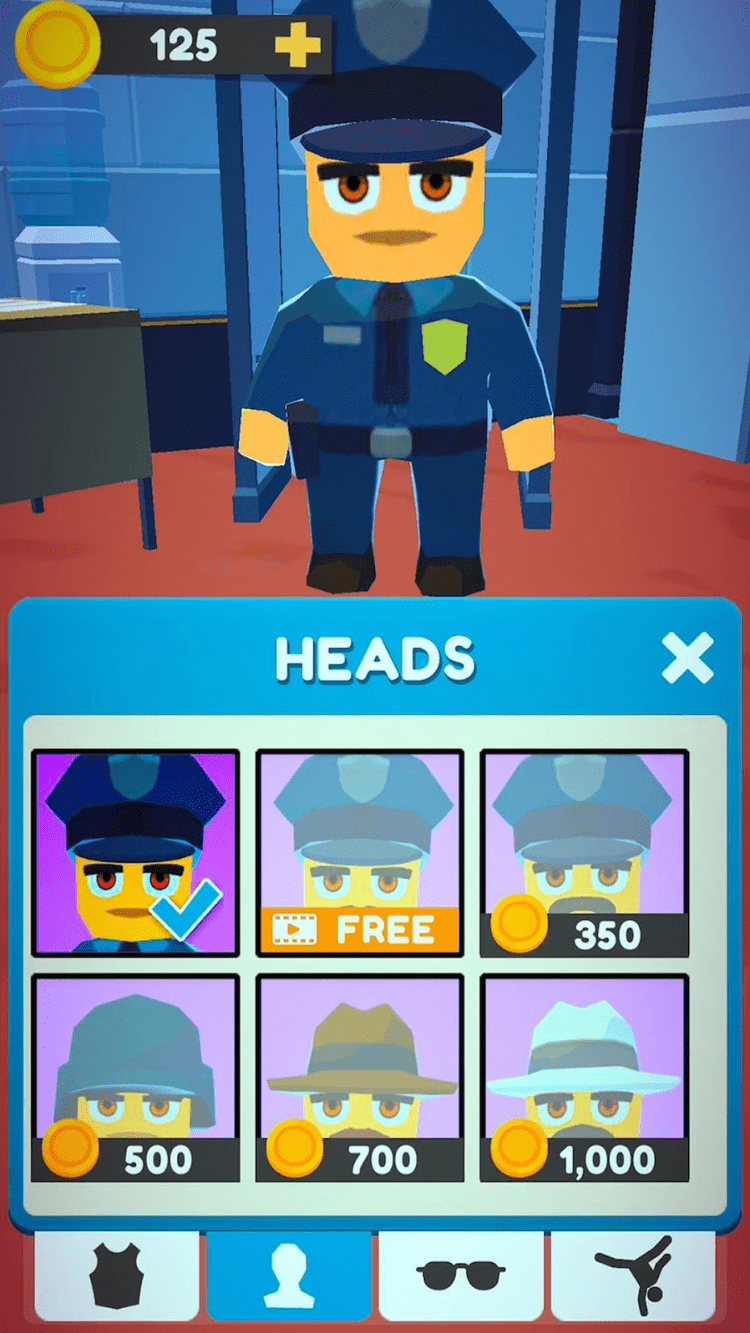Screen dimensions: 750x1333
Task: Unlock the FREE video reward head
Action: coord(360,853)
